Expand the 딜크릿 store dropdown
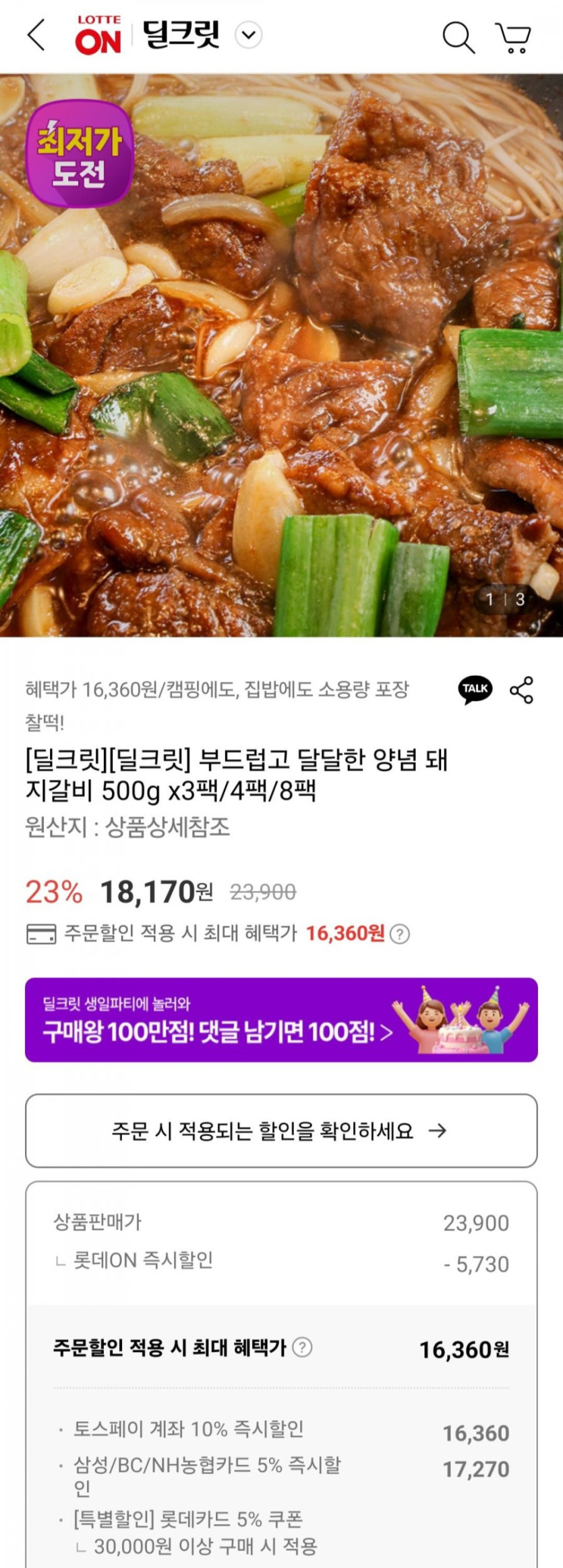The height and width of the screenshot is (1568, 563). [x=249, y=35]
